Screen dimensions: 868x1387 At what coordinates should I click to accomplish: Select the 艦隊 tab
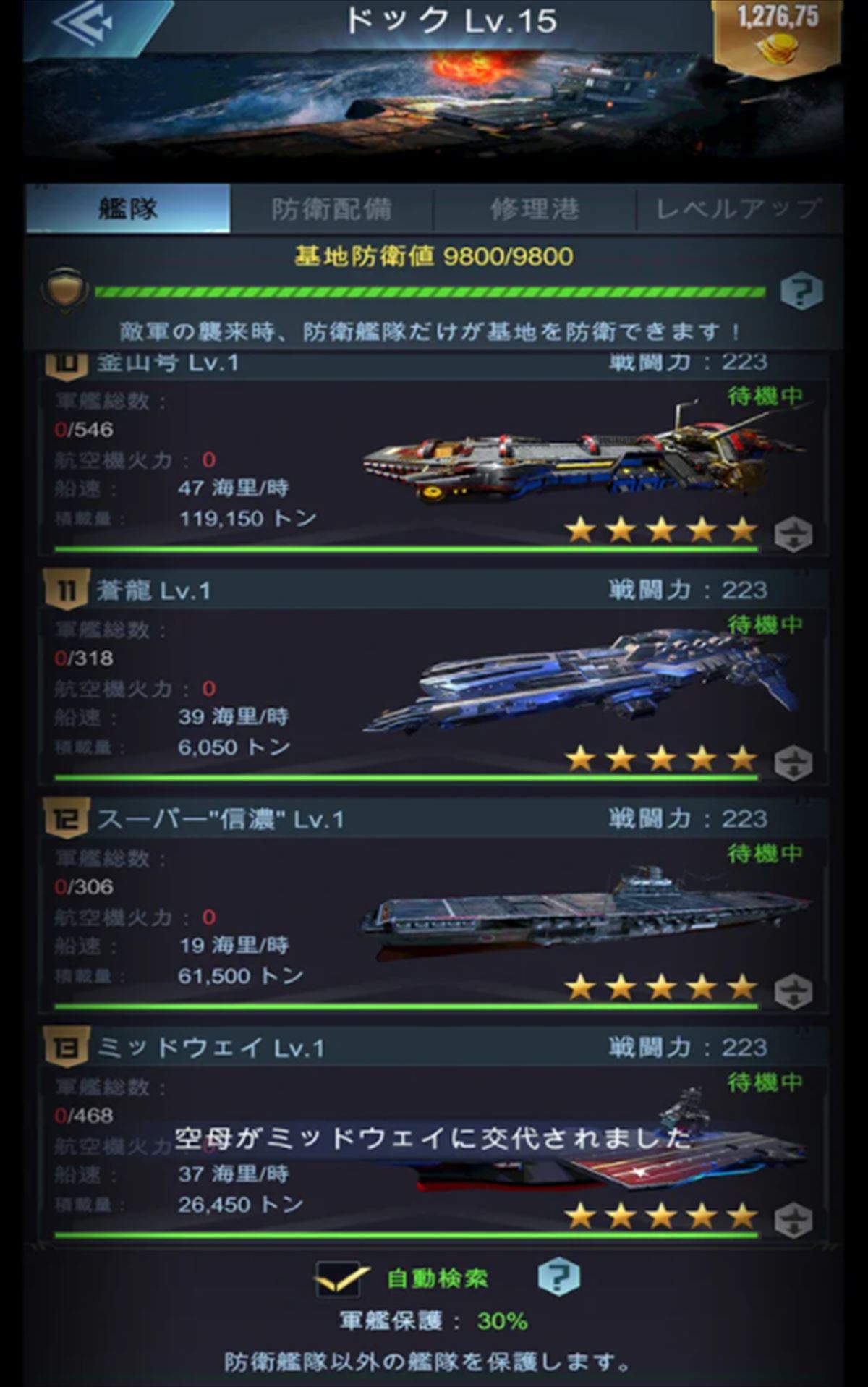point(128,209)
